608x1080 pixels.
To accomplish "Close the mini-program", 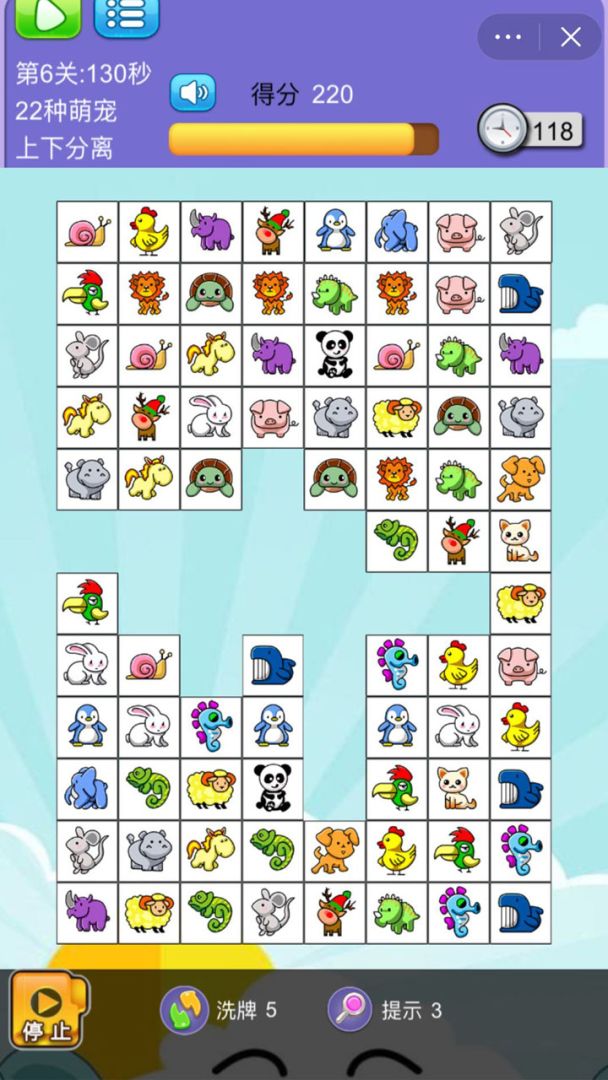I will (571, 38).
